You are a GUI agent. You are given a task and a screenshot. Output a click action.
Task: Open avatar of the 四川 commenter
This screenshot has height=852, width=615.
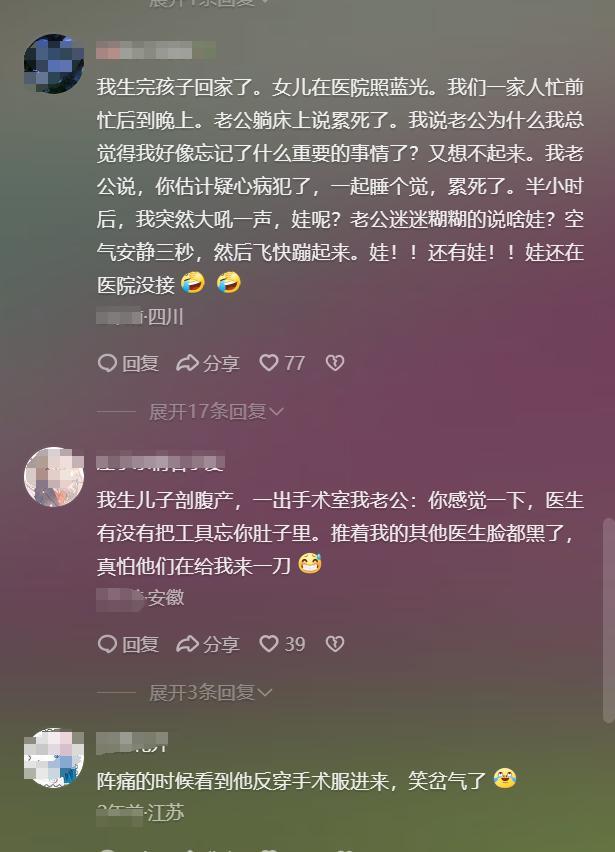click(53, 64)
